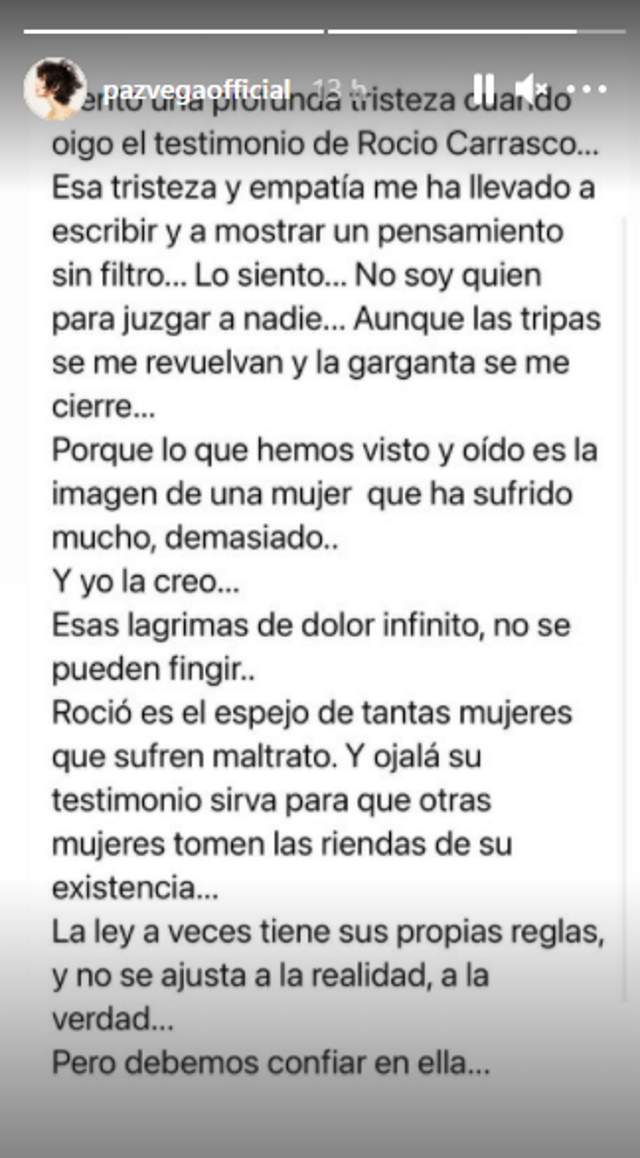Image resolution: width=640 pixels, height=1158 pixels.
Task: Unmute the story audio
Action: coord(530,88)
